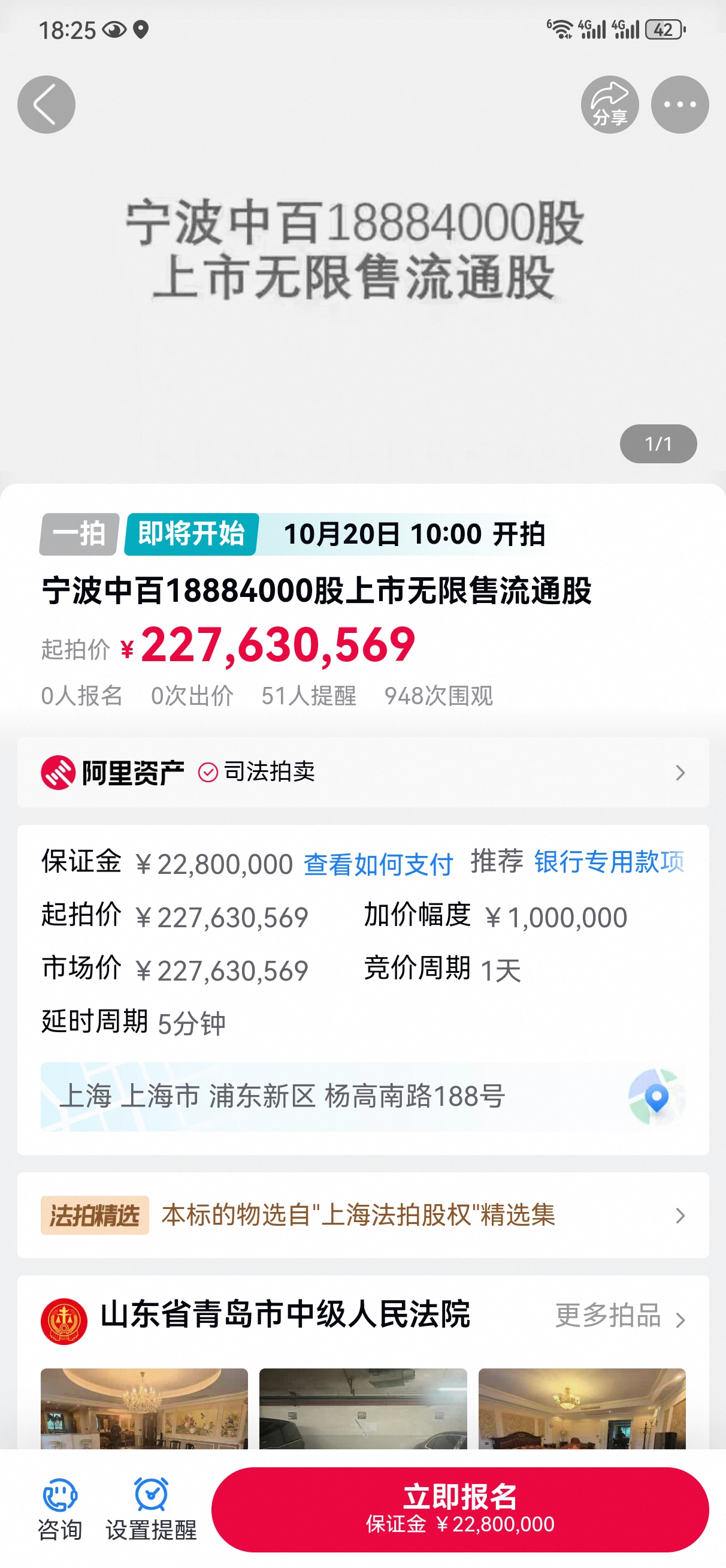Open the 阿里资产 司法拍卖 row
The height and width of the screenshot is (1568, 726).
[x=362, y=773]
